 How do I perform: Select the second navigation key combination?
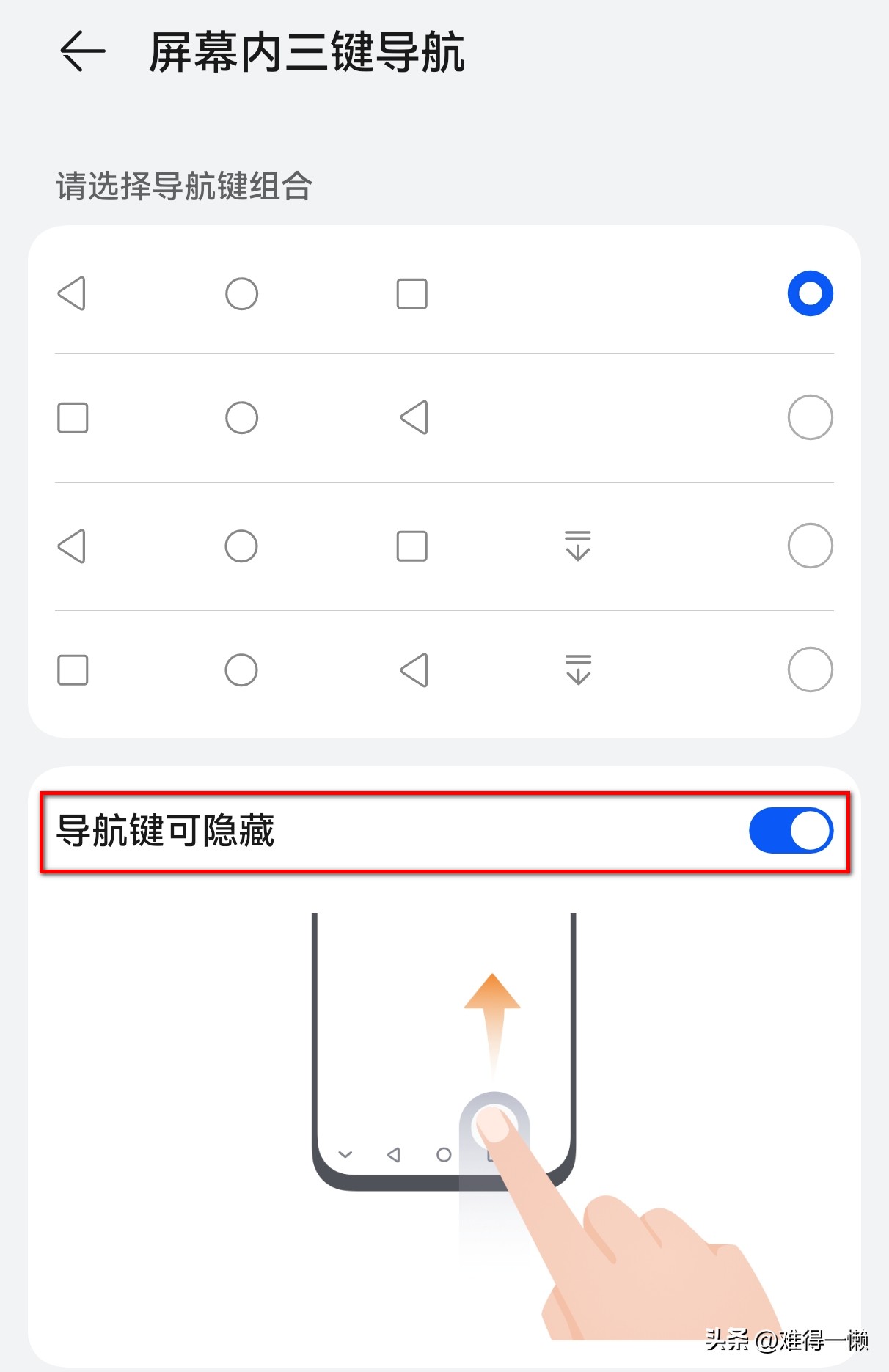pyautogui.click(x=809, y=418)
